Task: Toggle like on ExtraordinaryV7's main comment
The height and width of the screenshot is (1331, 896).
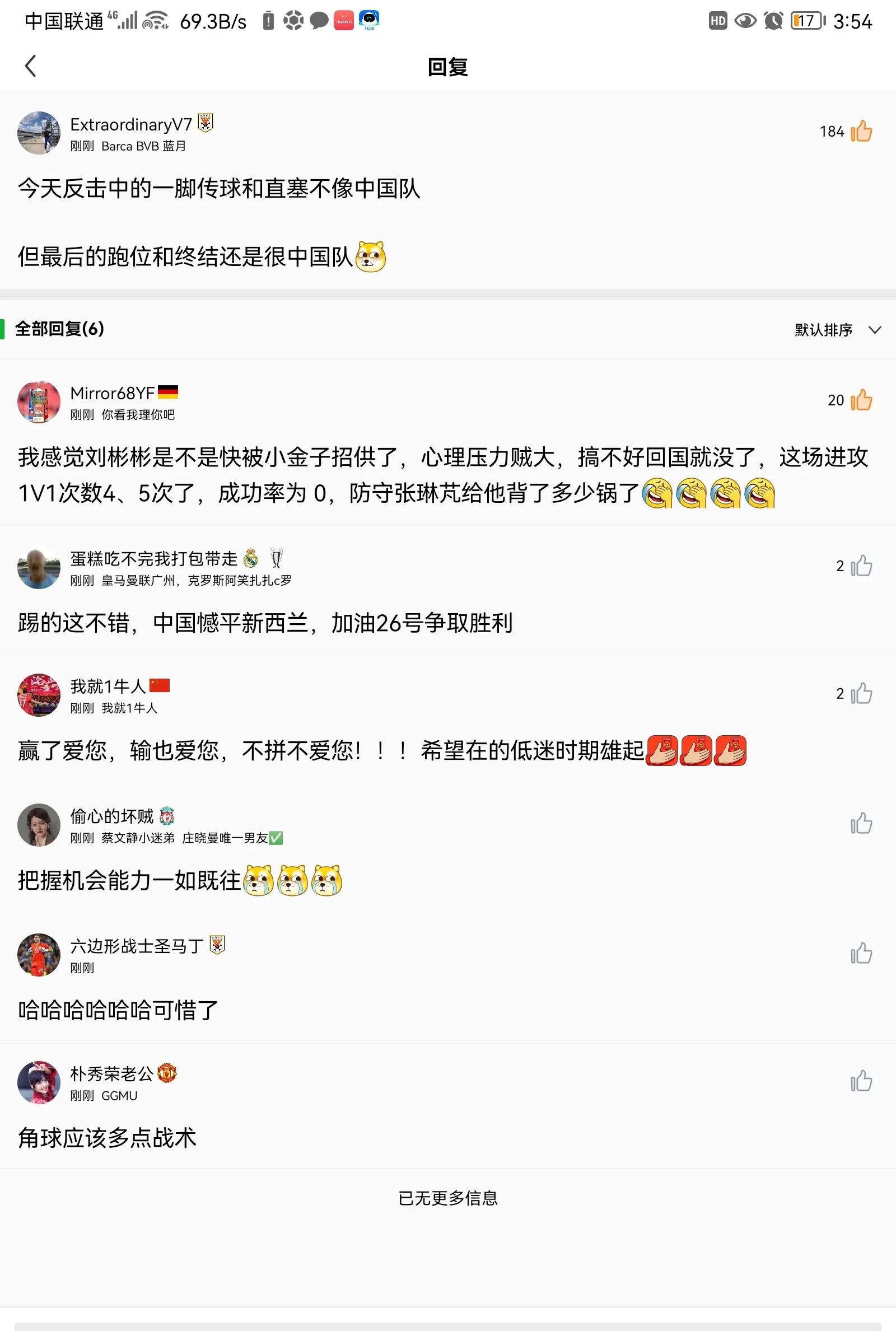Action: click(x=861, y=131)
